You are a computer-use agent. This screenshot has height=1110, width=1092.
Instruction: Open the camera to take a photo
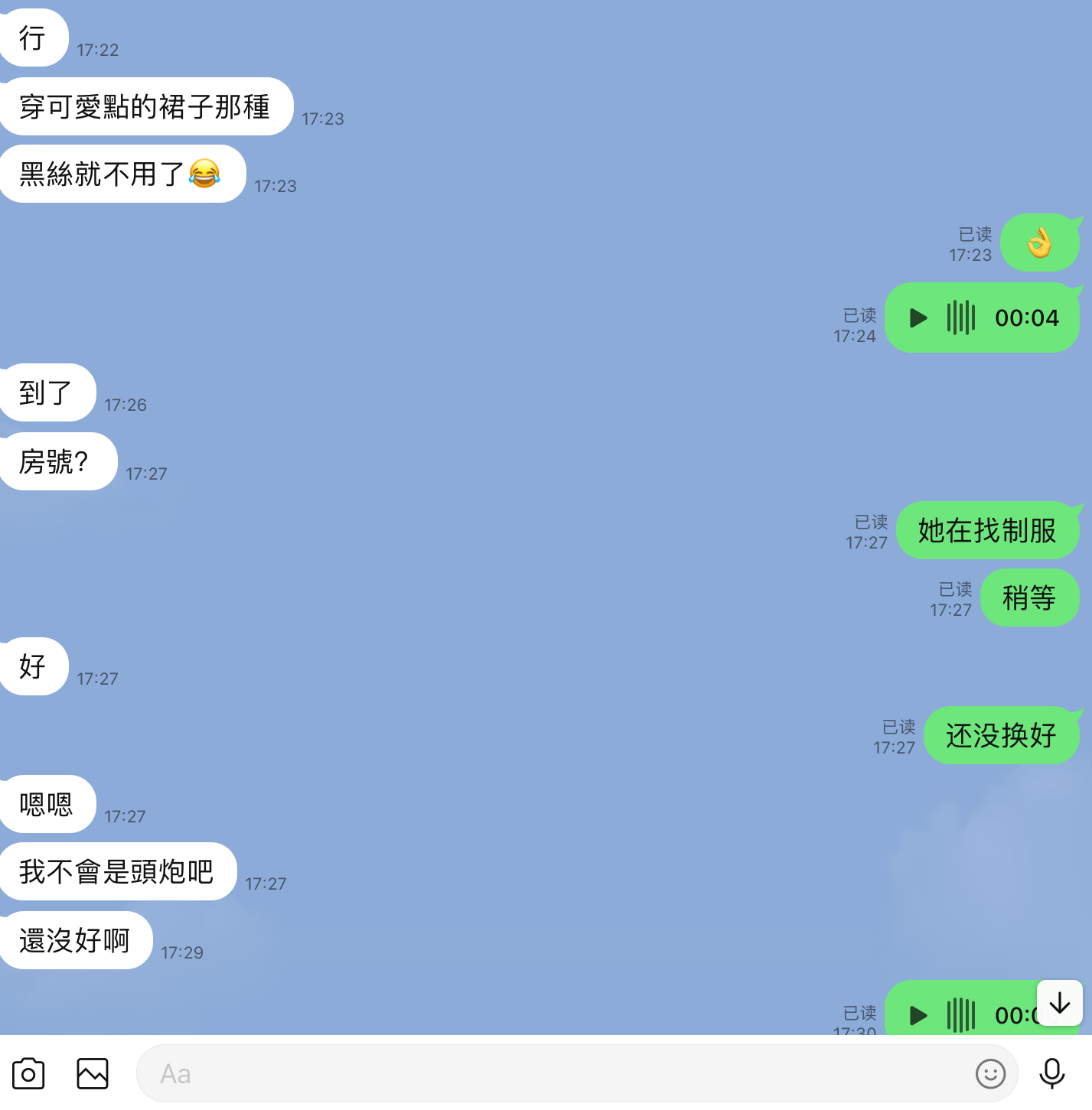(x=28, y=1073)
